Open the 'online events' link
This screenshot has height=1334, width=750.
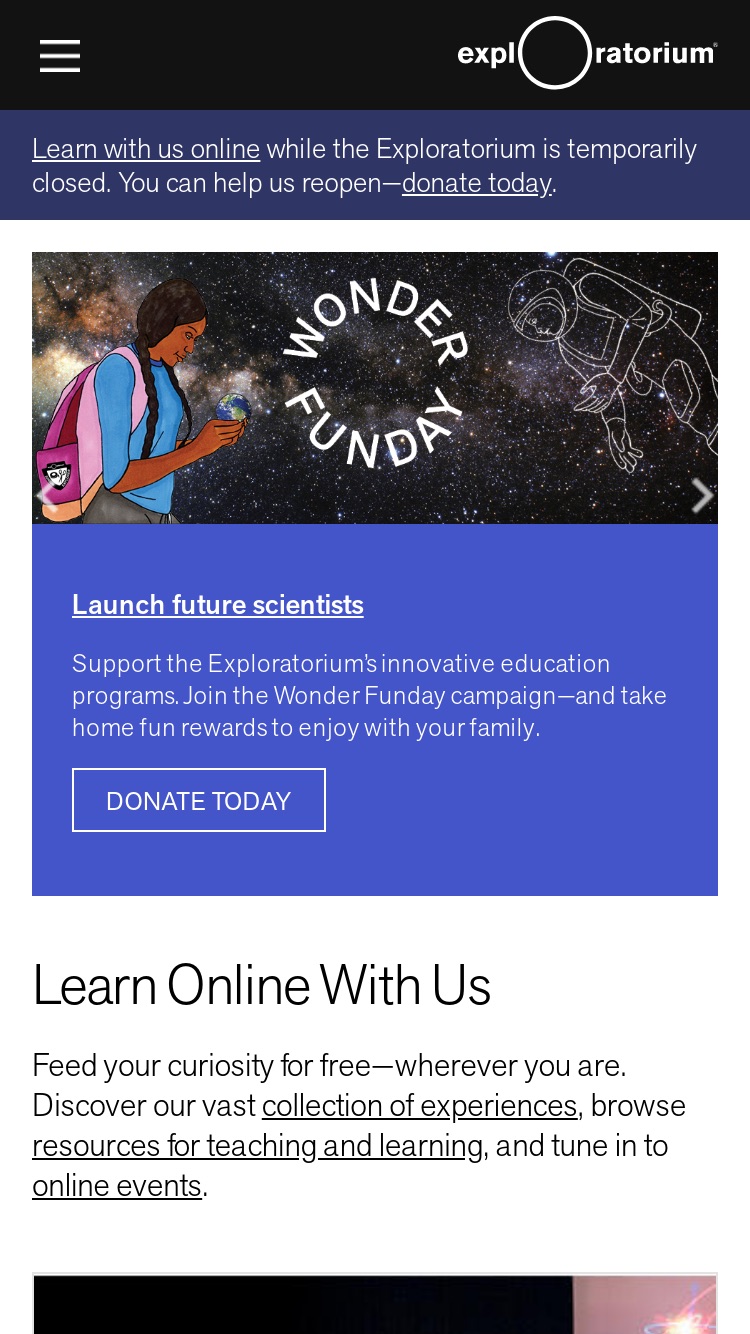tap(117, 1186)
